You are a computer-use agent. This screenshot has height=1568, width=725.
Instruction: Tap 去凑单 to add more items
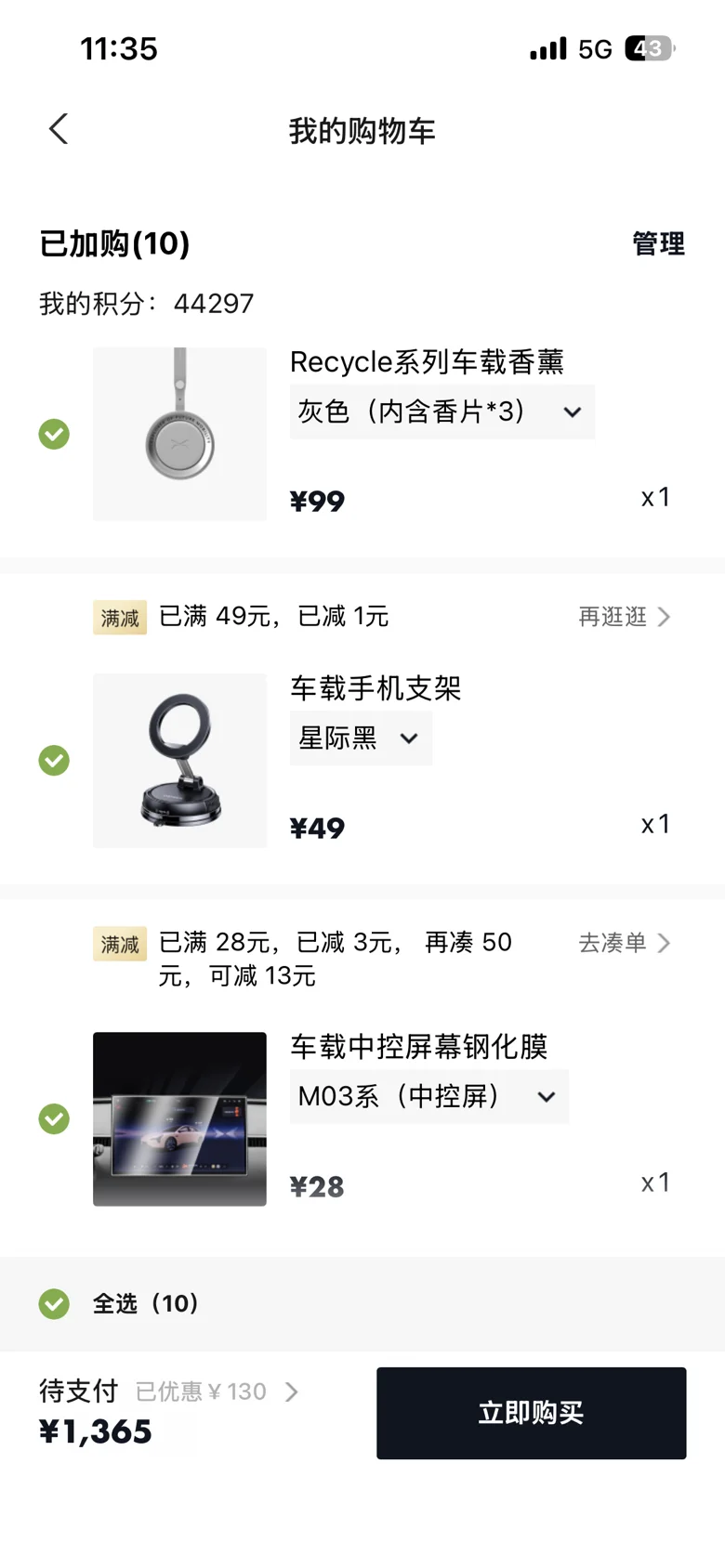pyautogui.click(x=624, y=943)
